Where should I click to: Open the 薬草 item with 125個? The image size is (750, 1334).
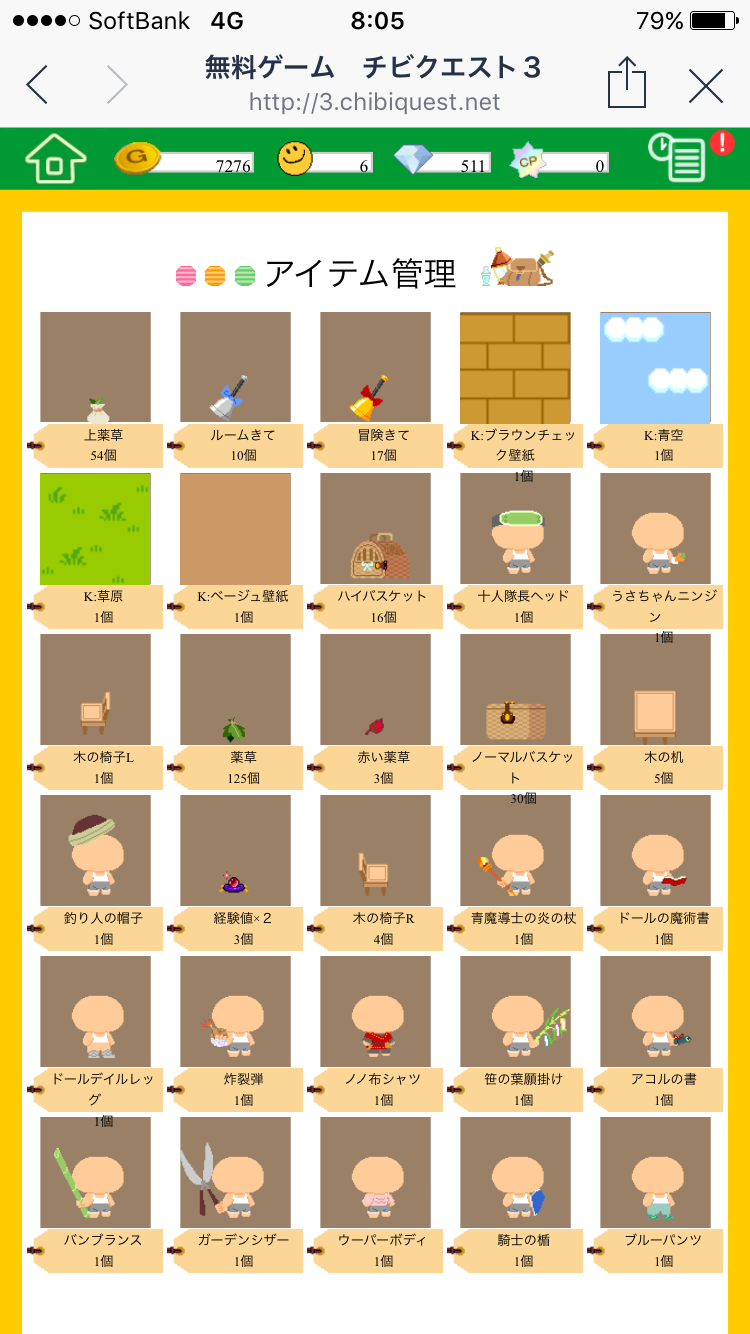(235, 689)
